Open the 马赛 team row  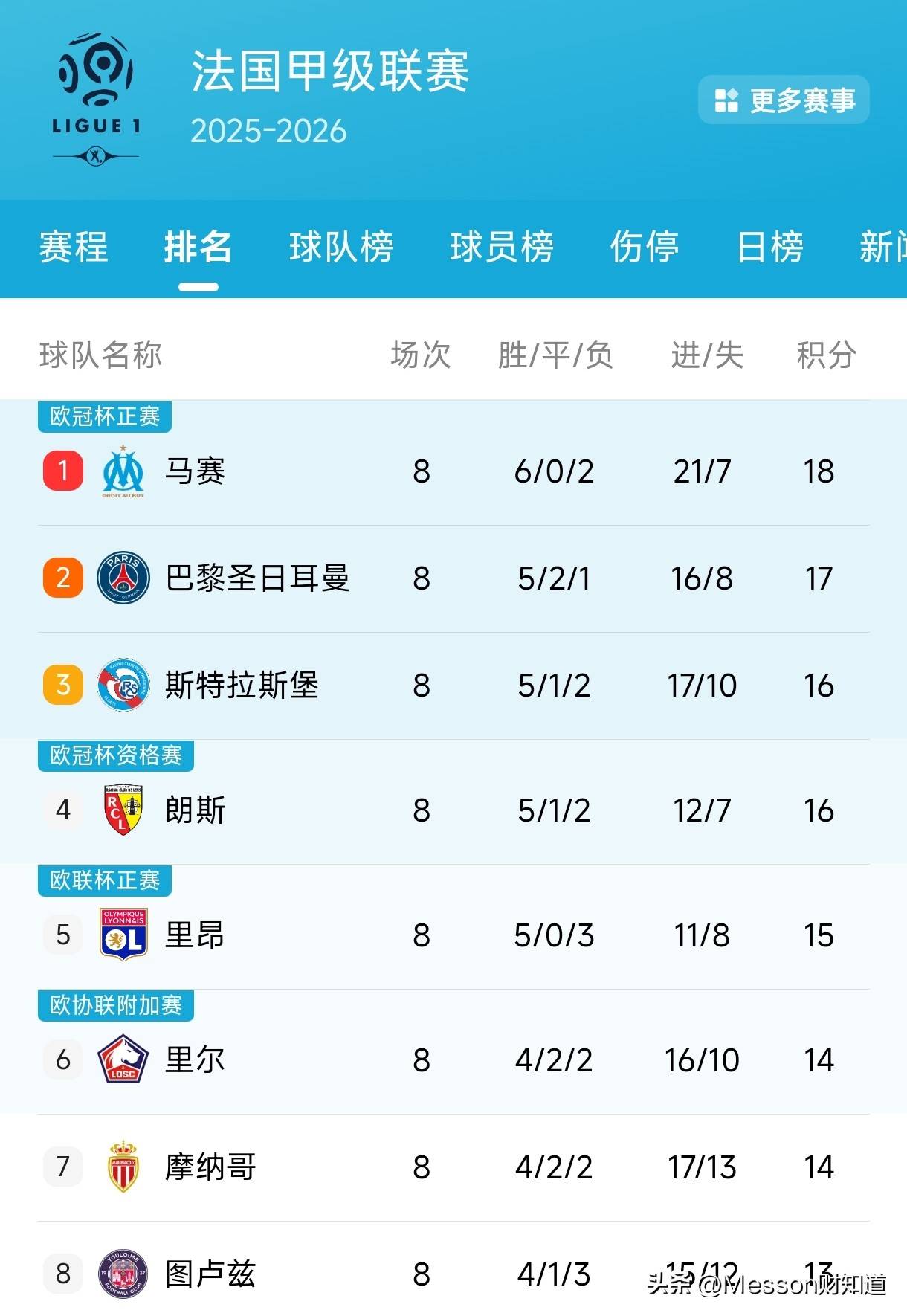(195, 471)
